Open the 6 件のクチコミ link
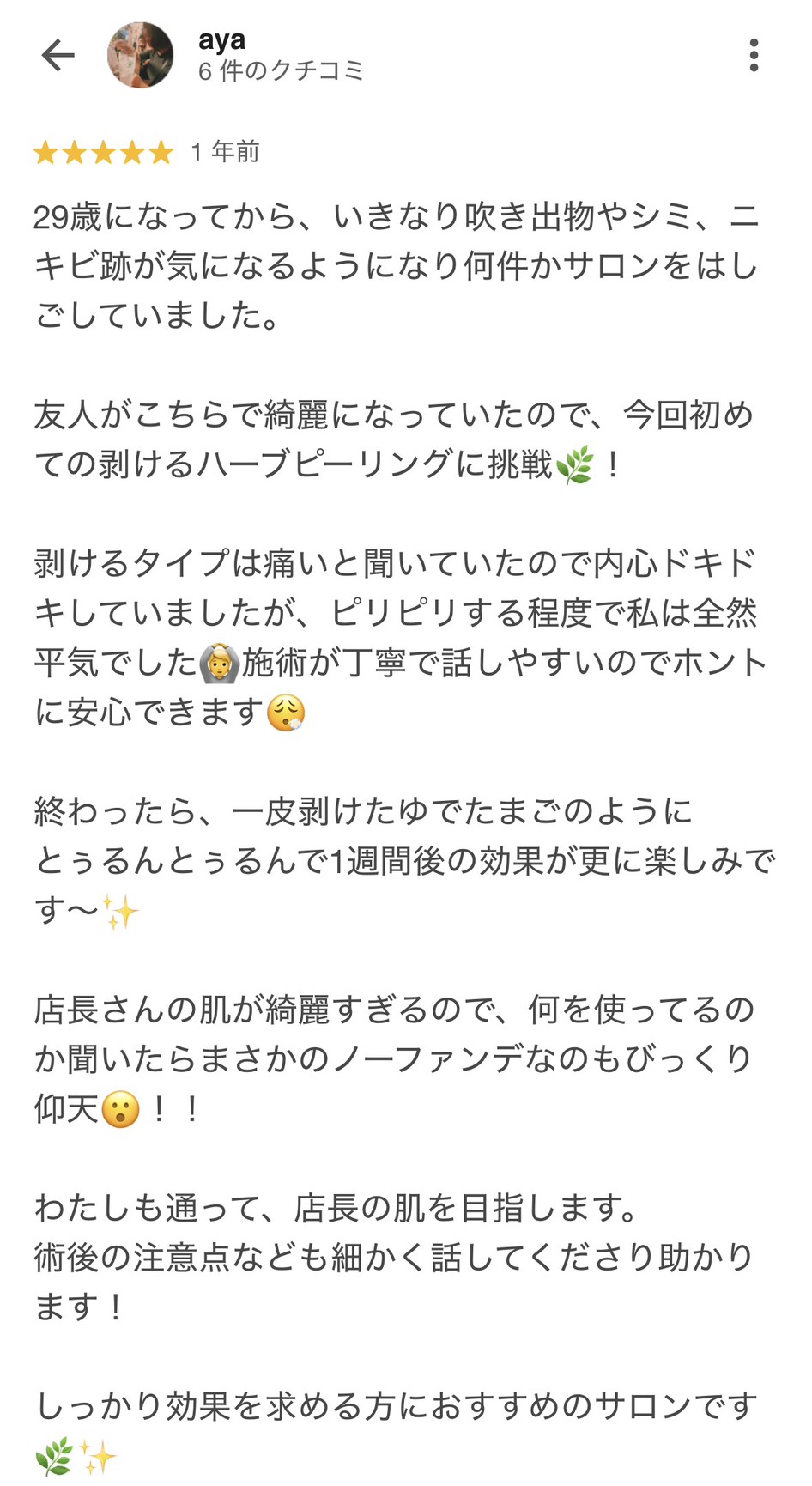 [280, 72]
